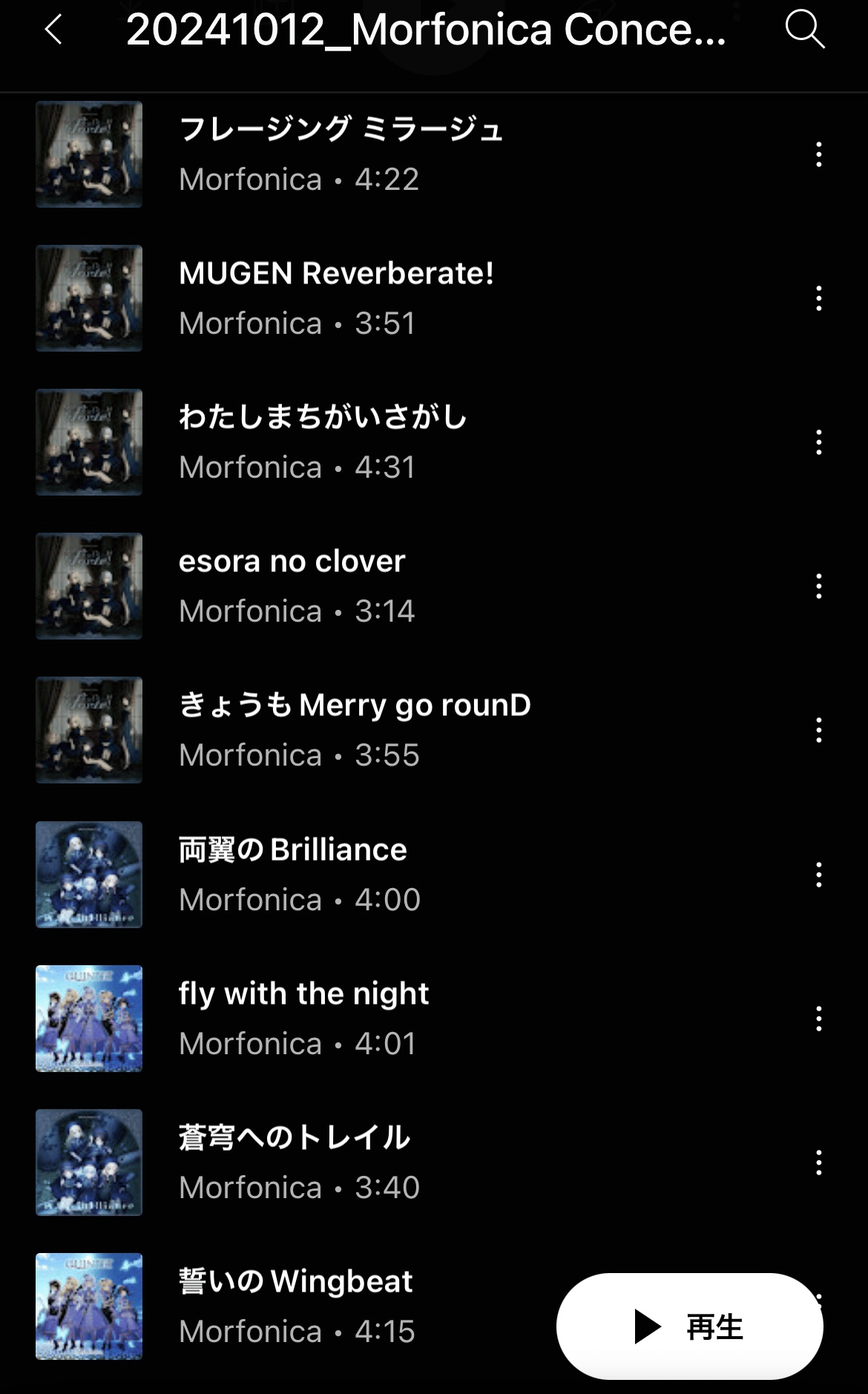Screen dimensions: 868x1394
Task: Open the options menu for fly with the night
Action: point(818,1019)
